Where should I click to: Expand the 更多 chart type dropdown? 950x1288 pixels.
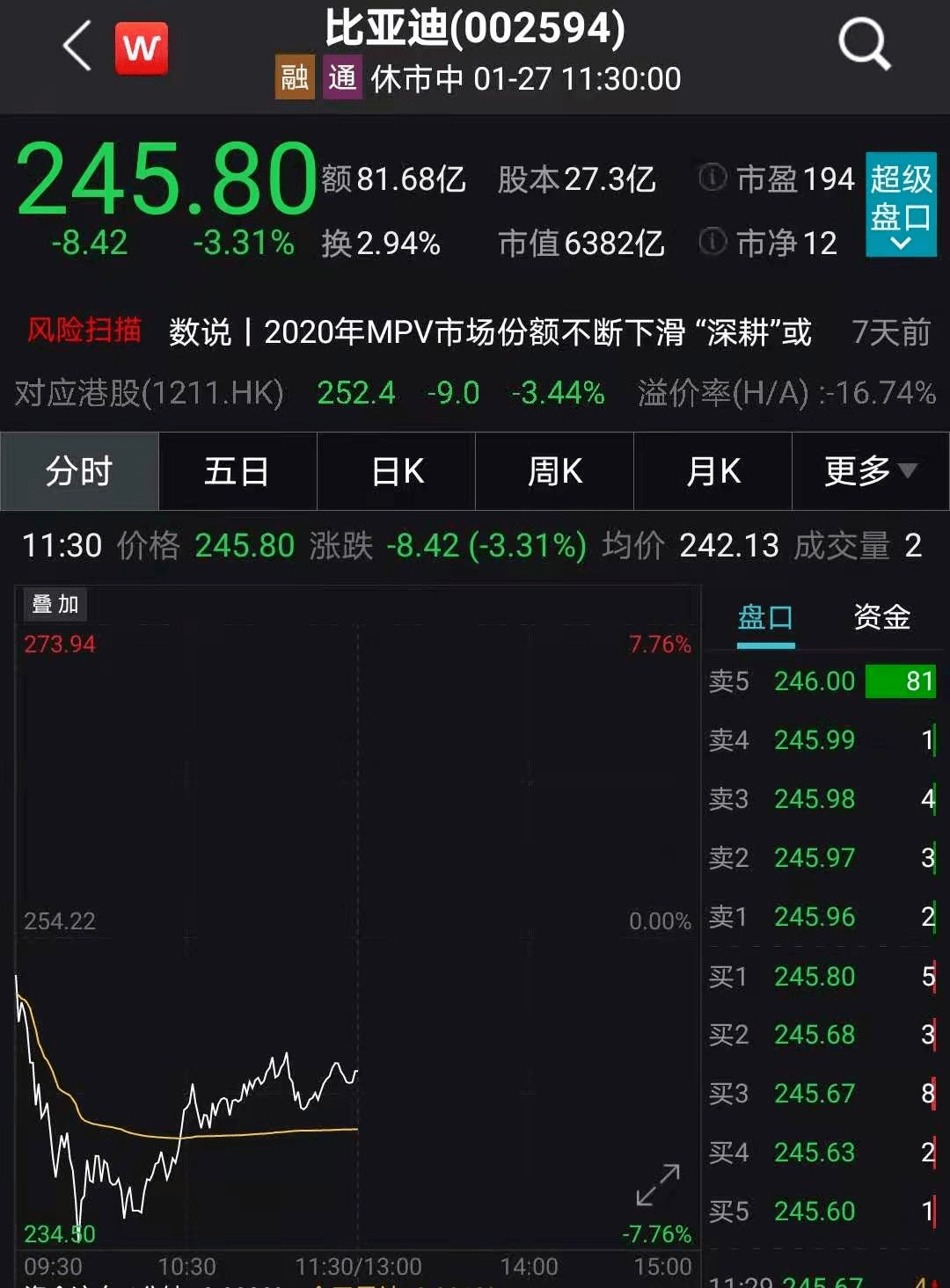869,472
